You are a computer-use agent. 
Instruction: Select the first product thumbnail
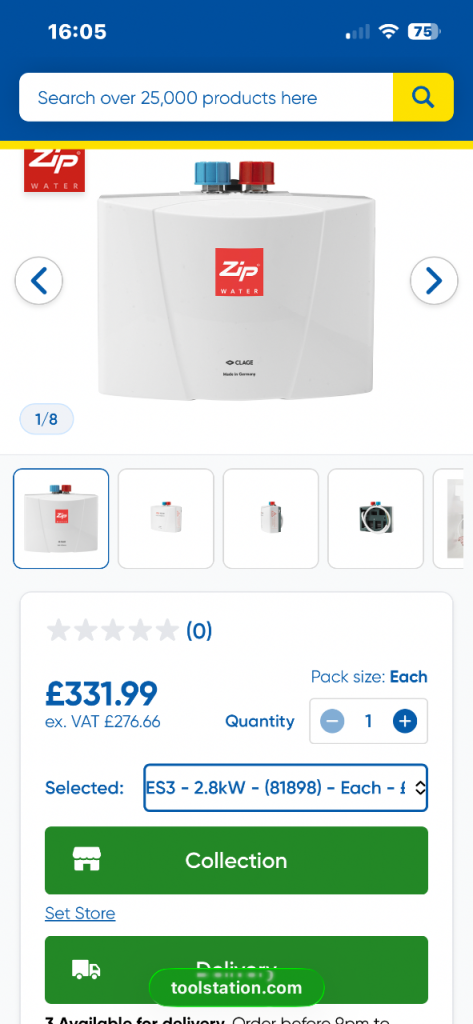[61, 519]
